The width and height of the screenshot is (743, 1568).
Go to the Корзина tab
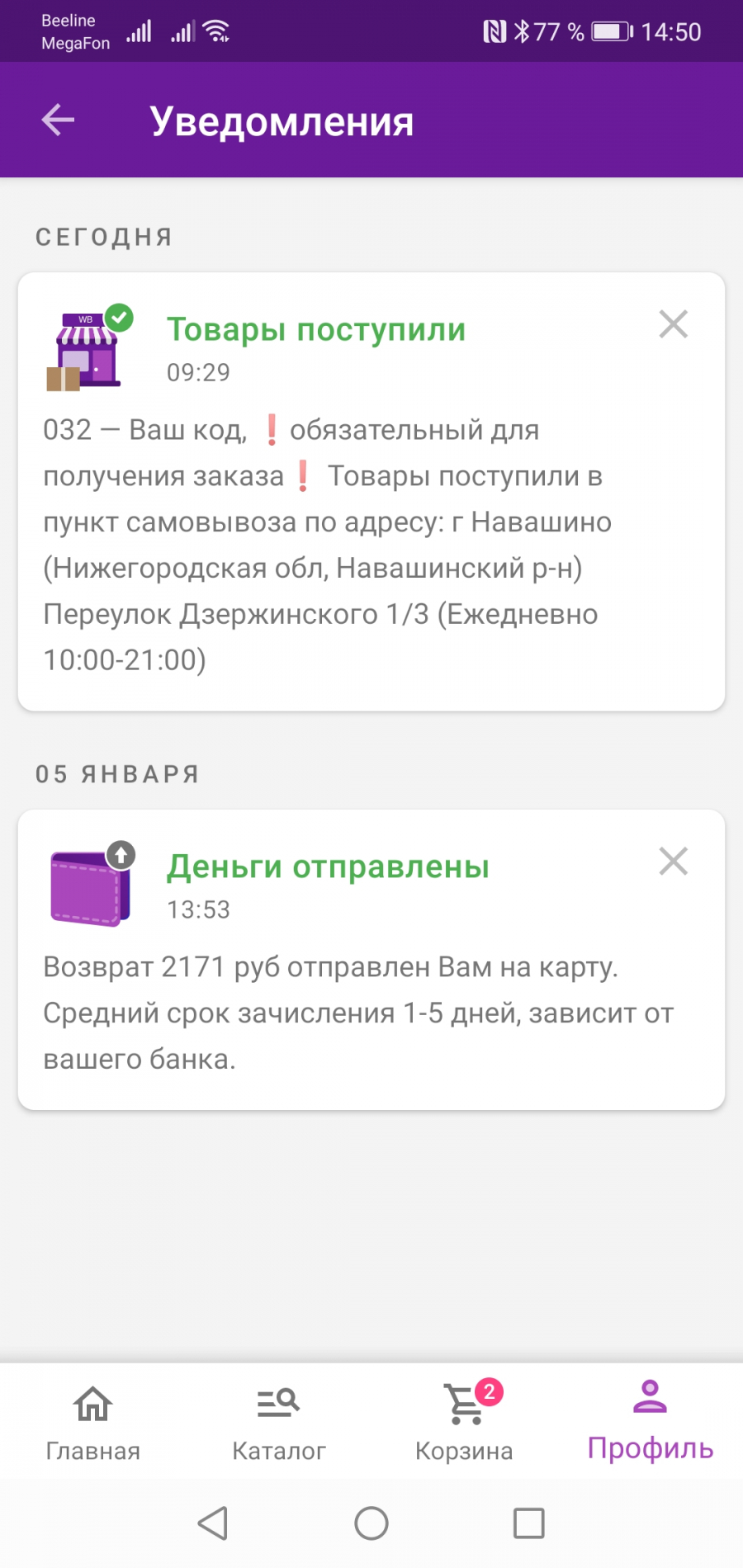point(465,1423)
